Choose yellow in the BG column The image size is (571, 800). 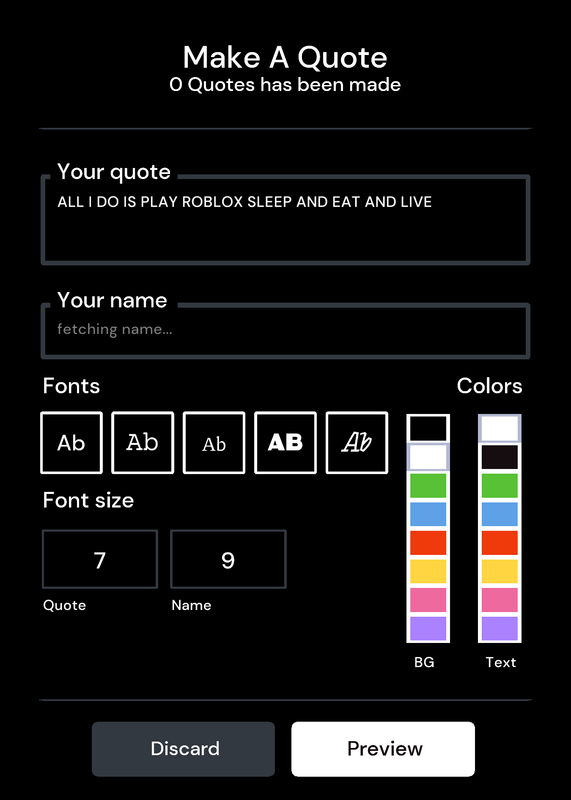click(428, 571)
